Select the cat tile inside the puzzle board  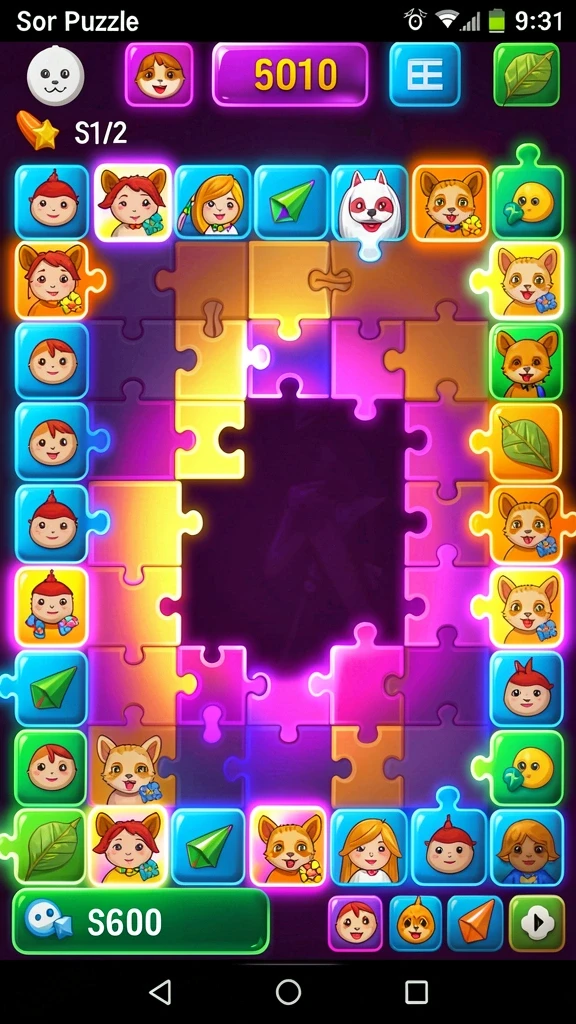click(x=127, y=769)
